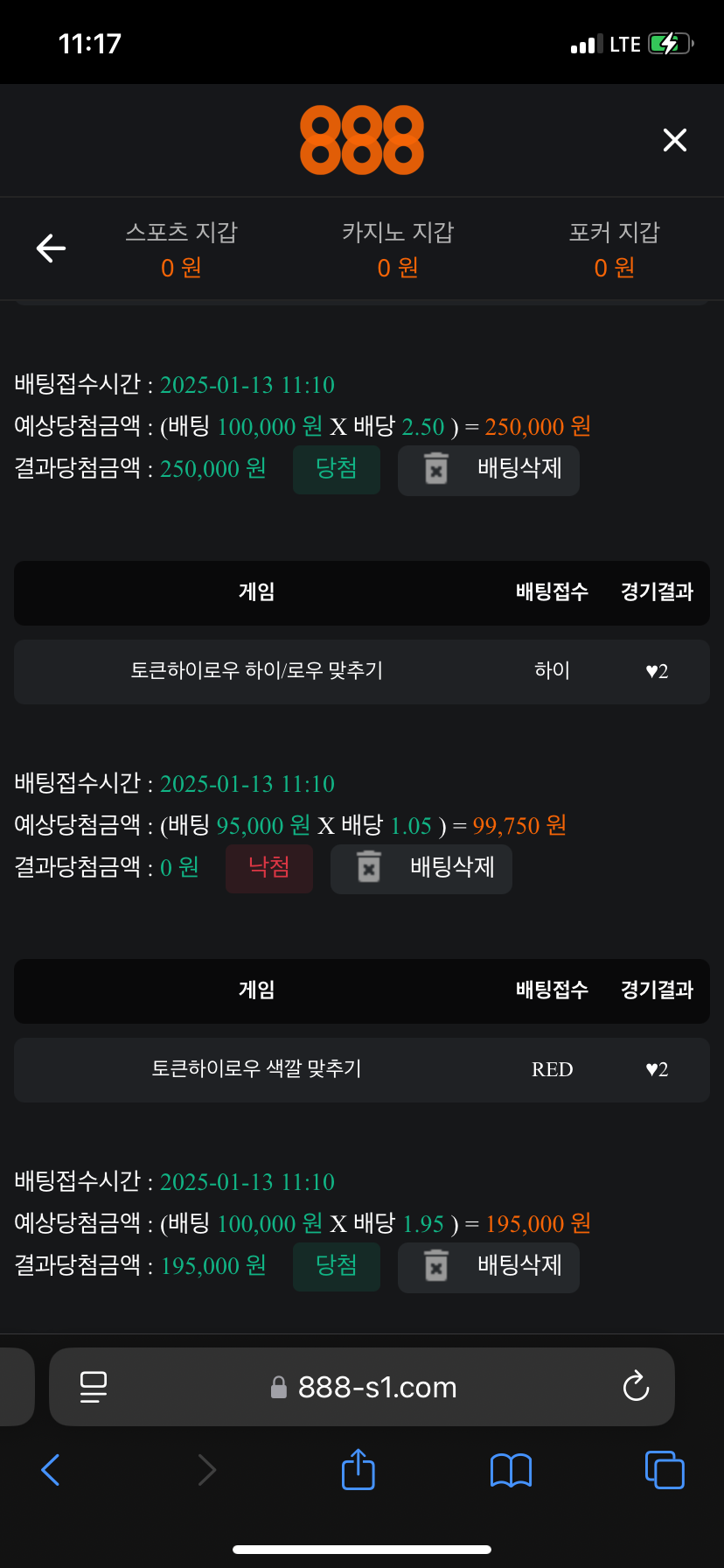The height and width of the screenshot is (1568, 724).
Task: Close the 888 page with the X
Action: pos(674,140)
